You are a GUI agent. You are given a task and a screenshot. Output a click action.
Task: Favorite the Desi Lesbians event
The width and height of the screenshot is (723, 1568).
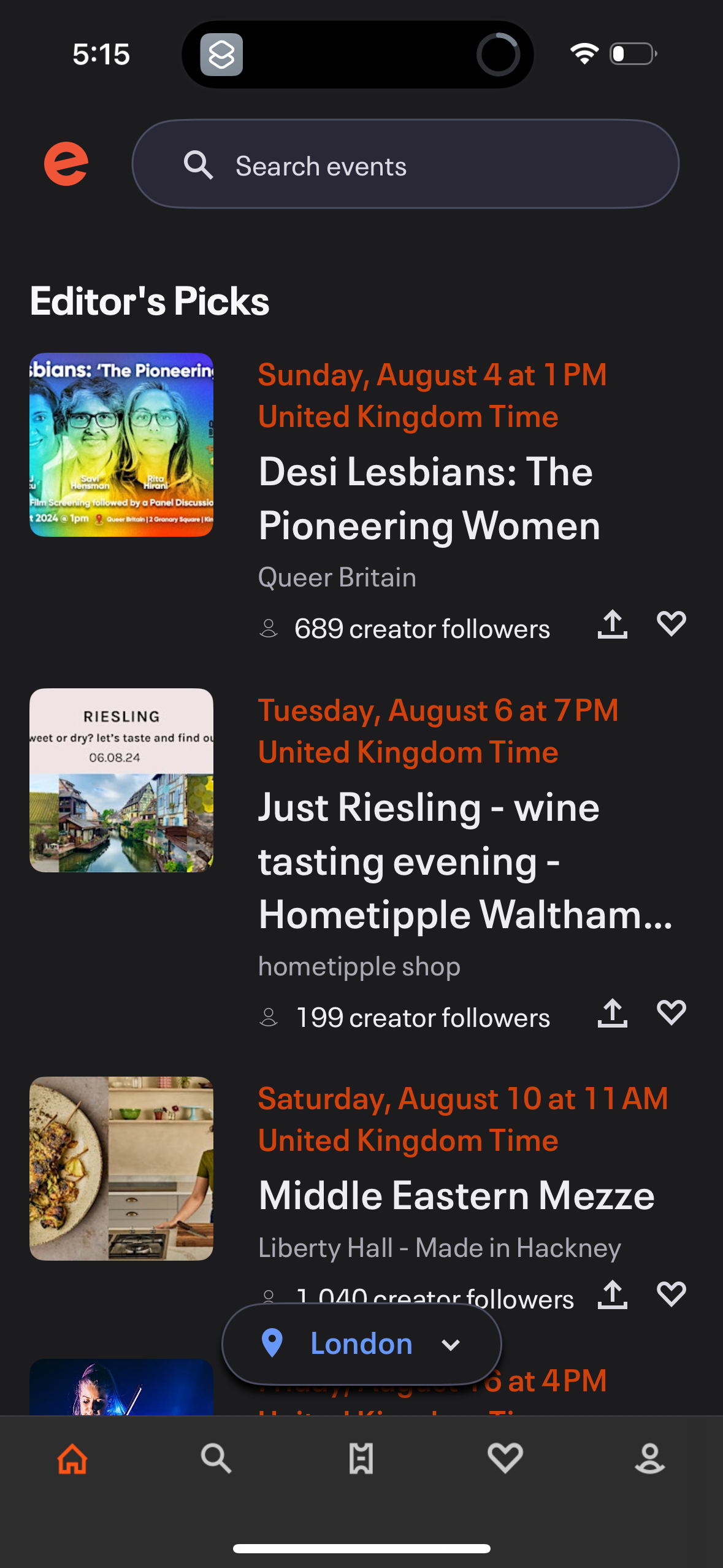[671, 625]
